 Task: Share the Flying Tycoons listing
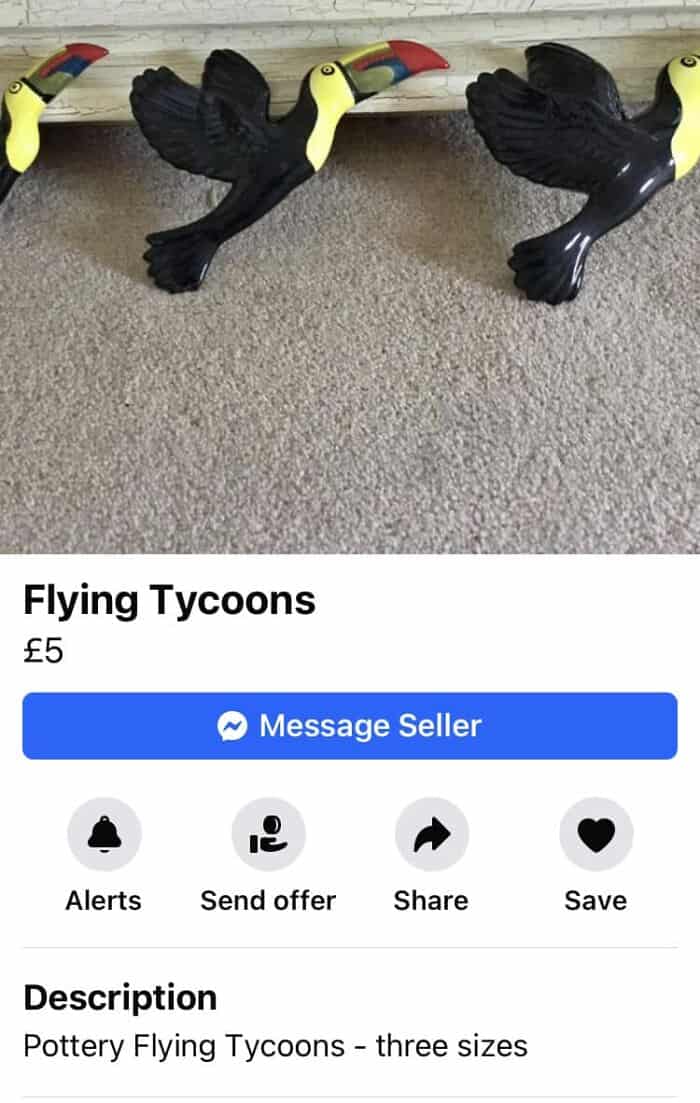click(431, 834)
